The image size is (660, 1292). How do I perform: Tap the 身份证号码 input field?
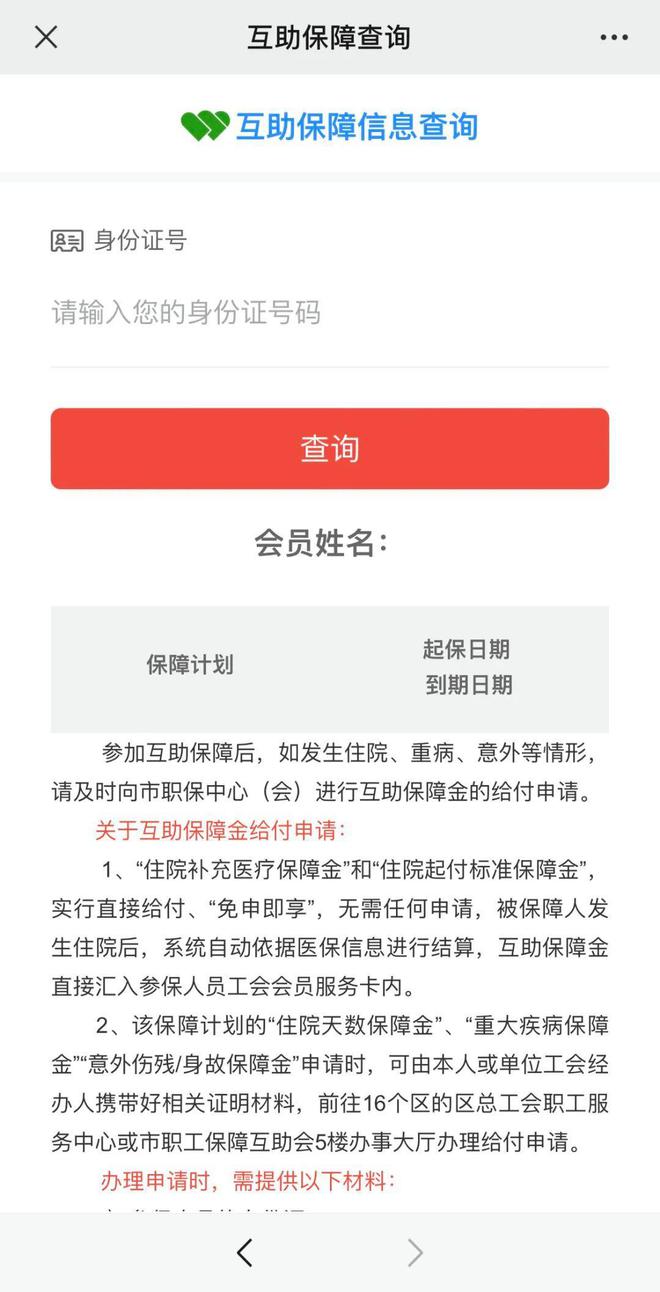pyautogui.click(x=330, y=313)
